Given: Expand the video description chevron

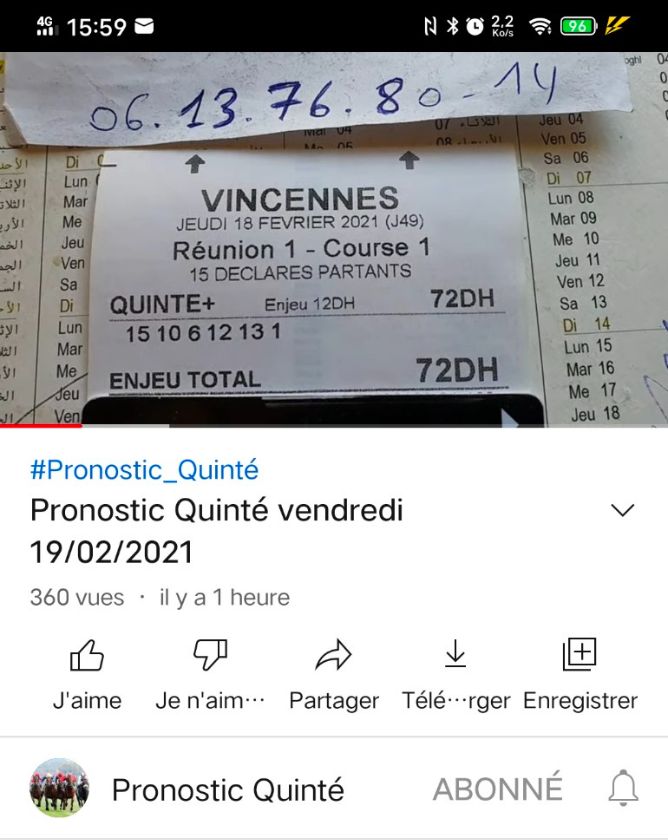Looking at the screenshot, I should pyautogui.click(x=622, y=511).
